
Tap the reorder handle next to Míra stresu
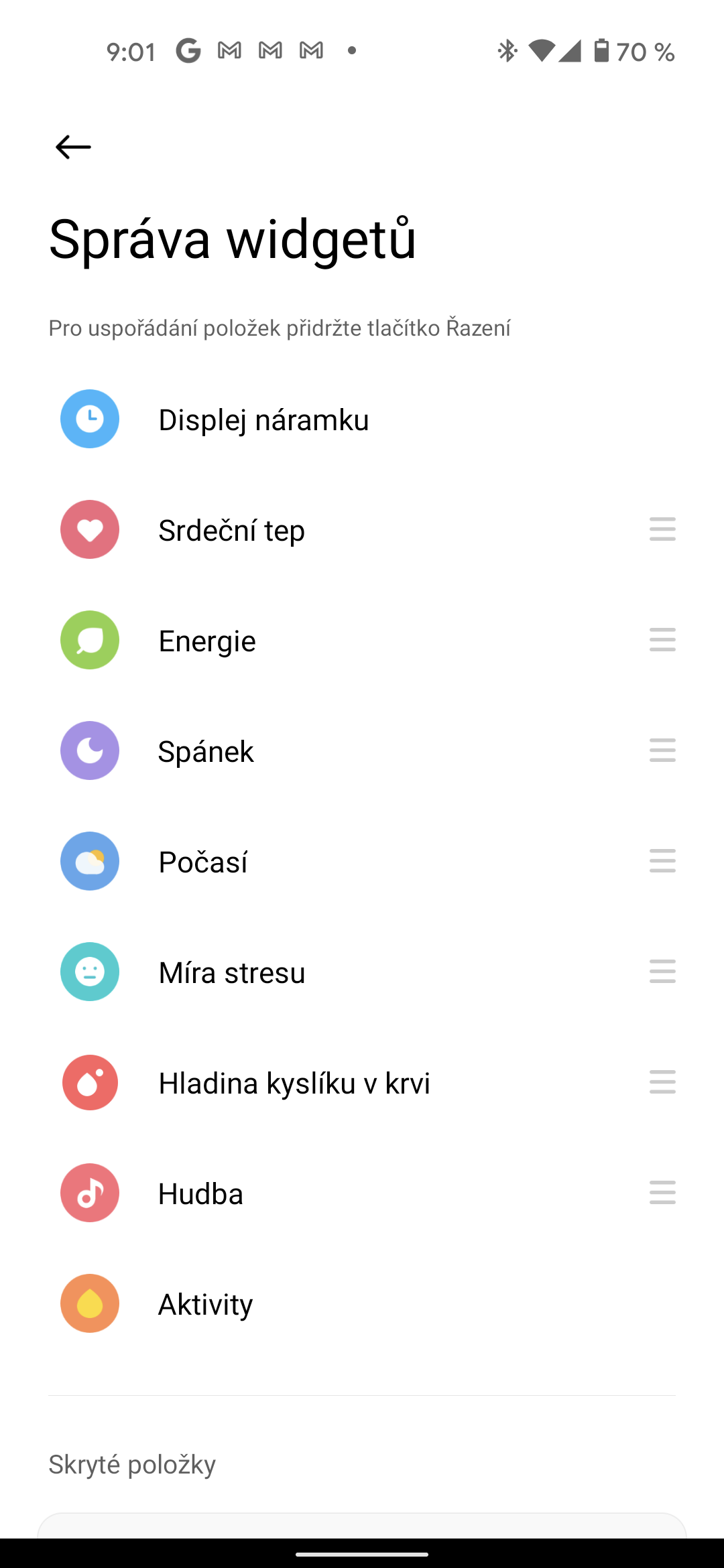click(662, 972)
